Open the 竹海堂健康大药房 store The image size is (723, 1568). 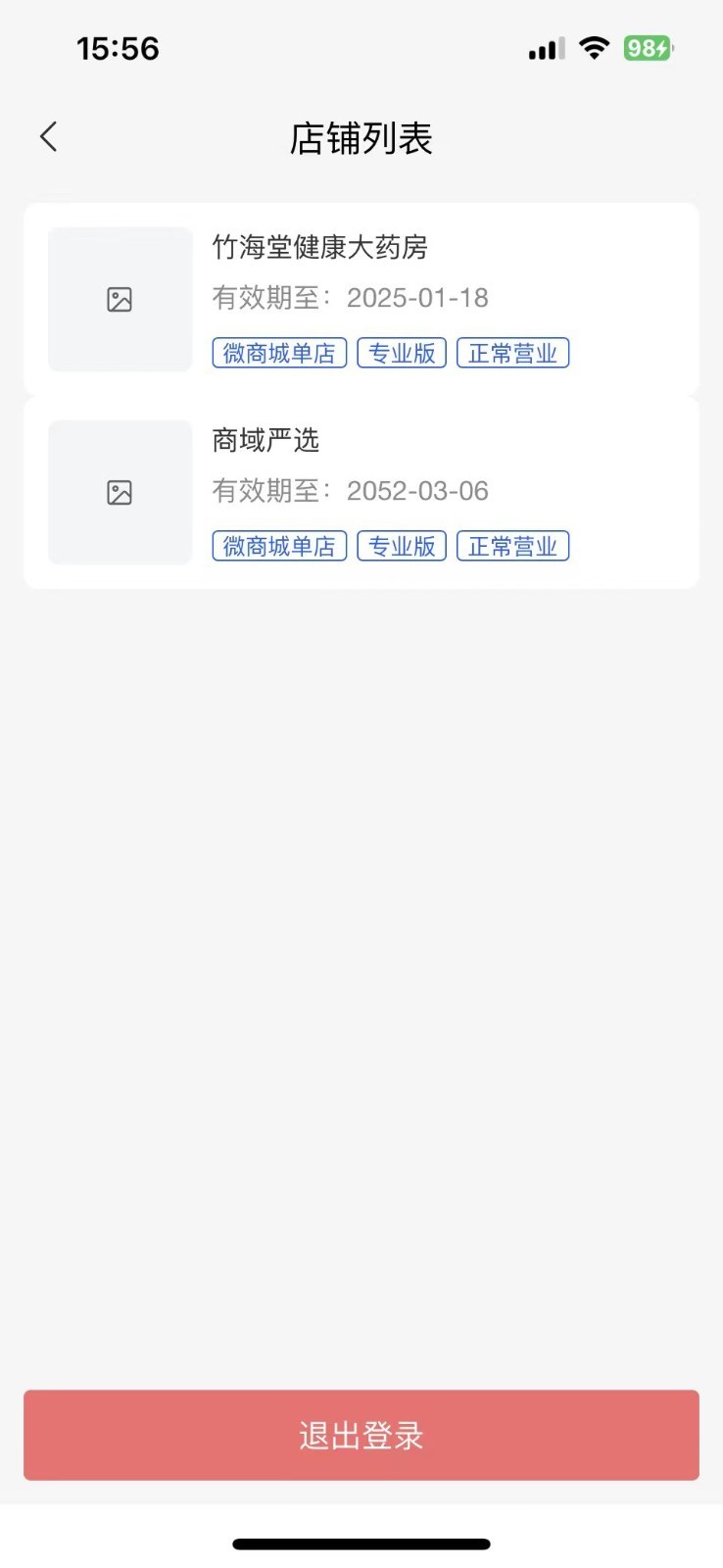[361, 298]
